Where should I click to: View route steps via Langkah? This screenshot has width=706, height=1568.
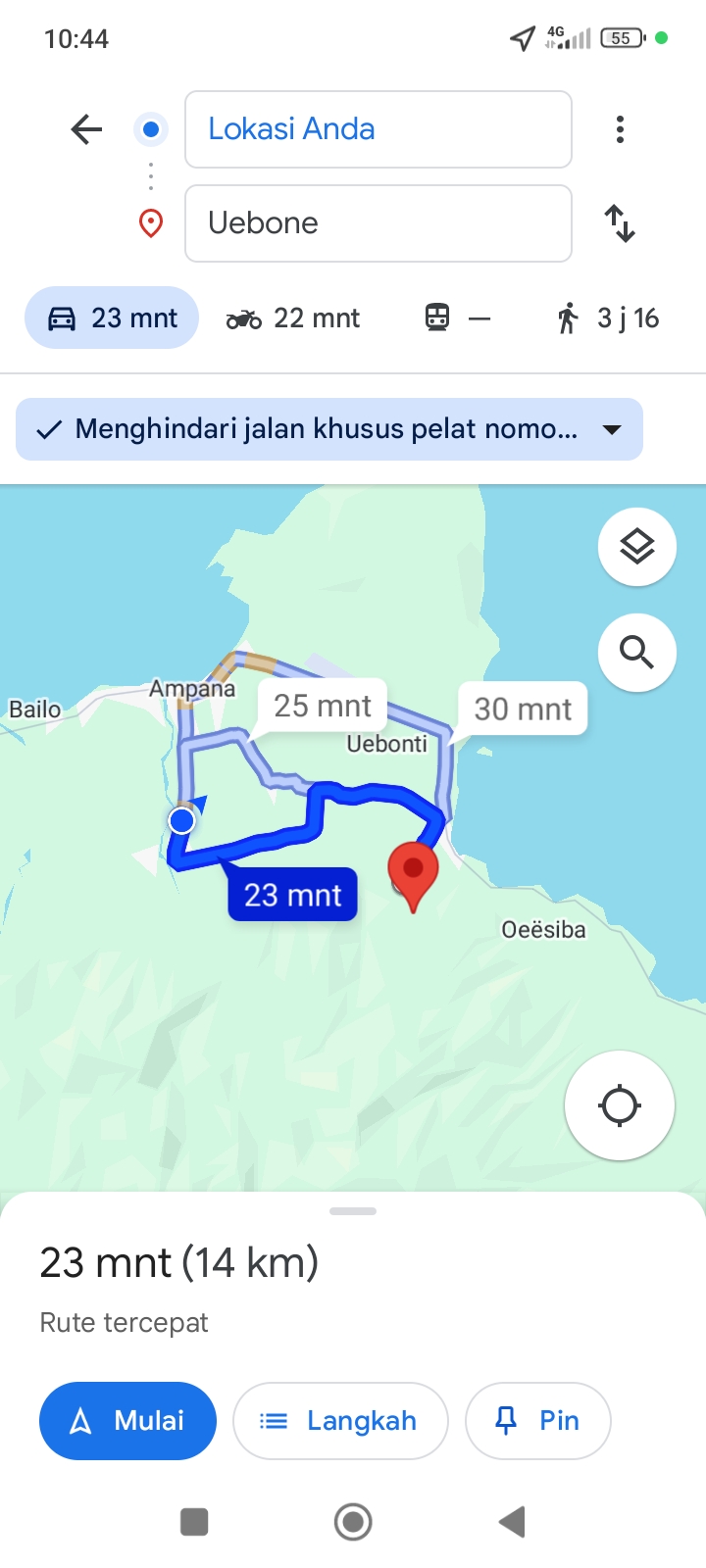[x=340, y=1421]
